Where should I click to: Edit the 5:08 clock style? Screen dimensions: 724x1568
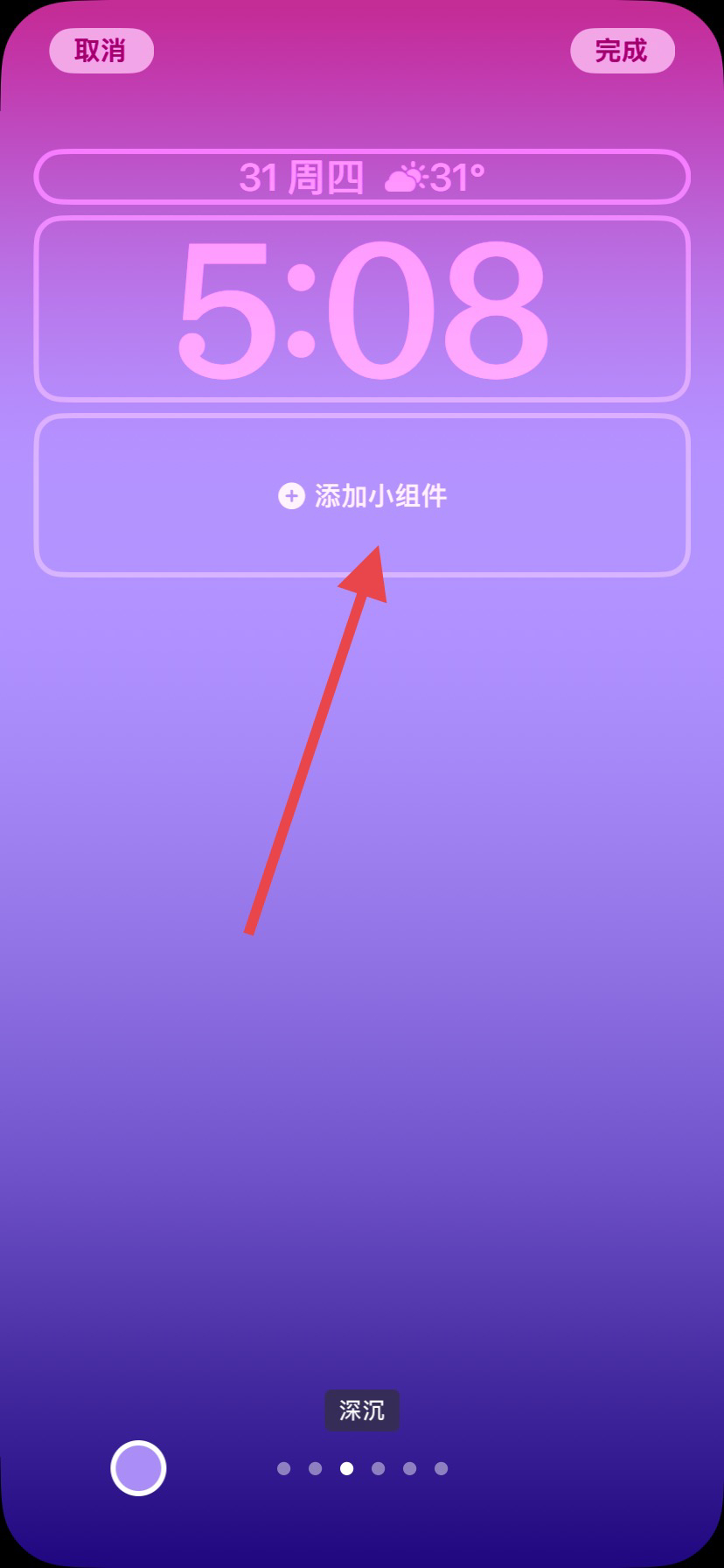[x=362, y=309]
